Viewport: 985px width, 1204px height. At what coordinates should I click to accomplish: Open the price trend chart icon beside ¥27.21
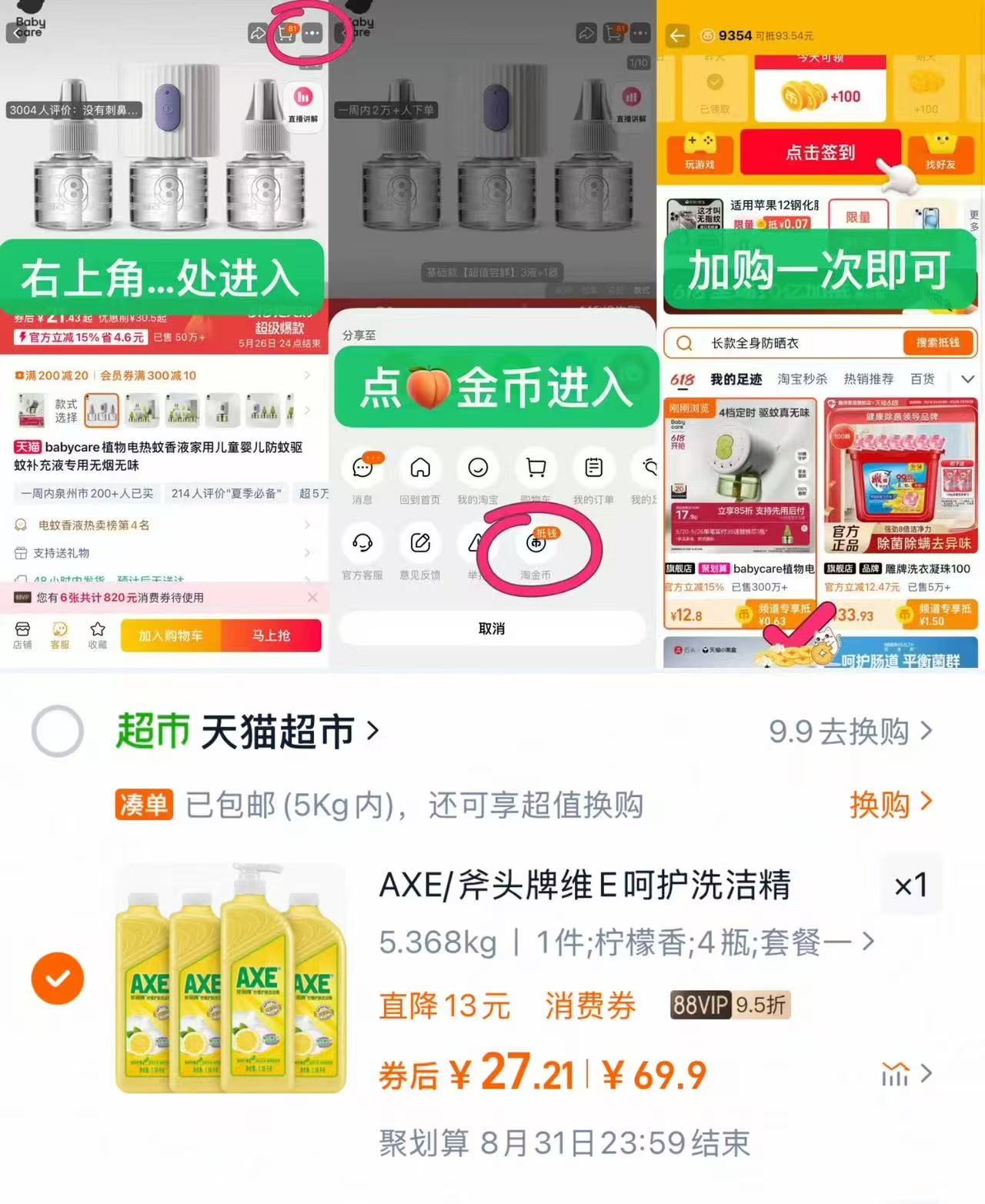point(895,1072)
